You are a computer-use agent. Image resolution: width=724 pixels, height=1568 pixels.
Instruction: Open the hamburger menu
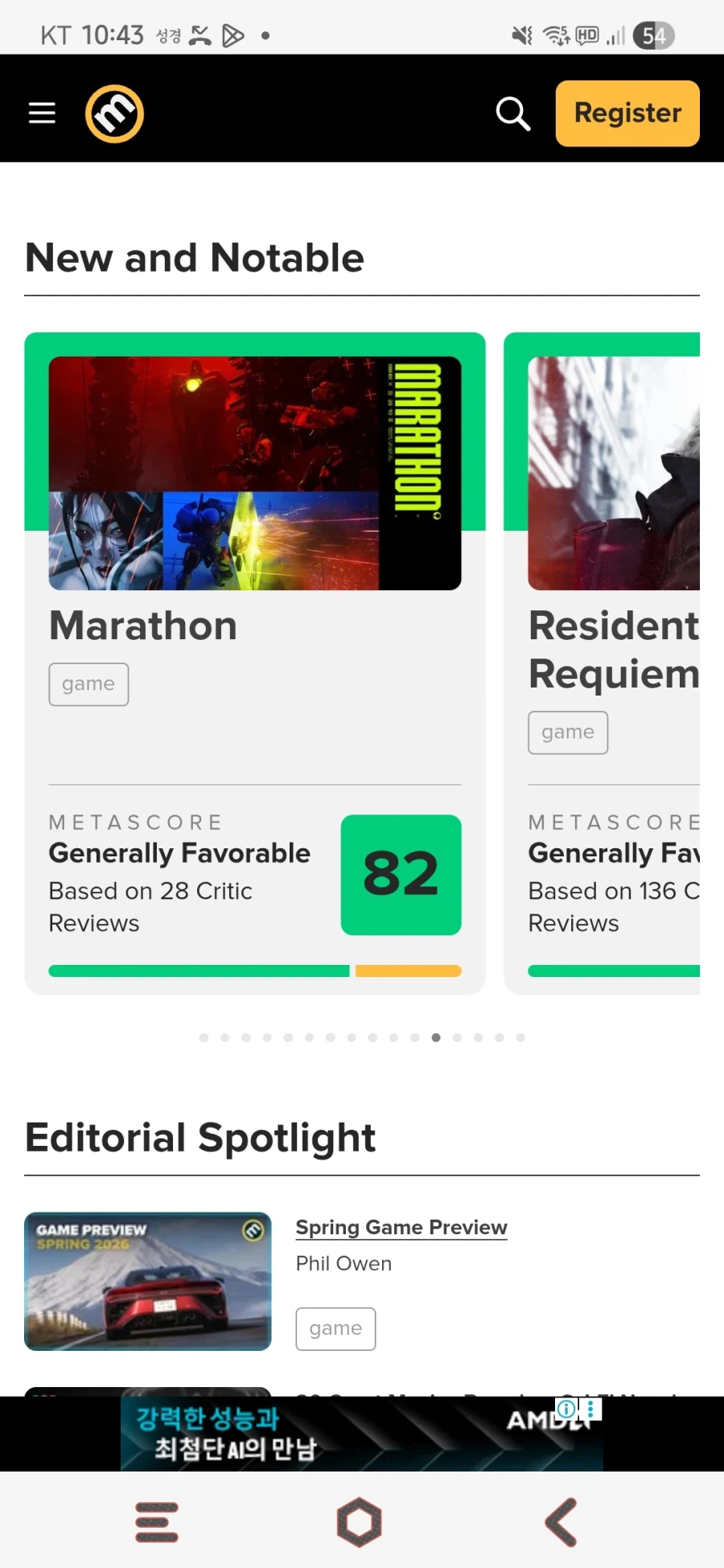[x=42, y=113]
